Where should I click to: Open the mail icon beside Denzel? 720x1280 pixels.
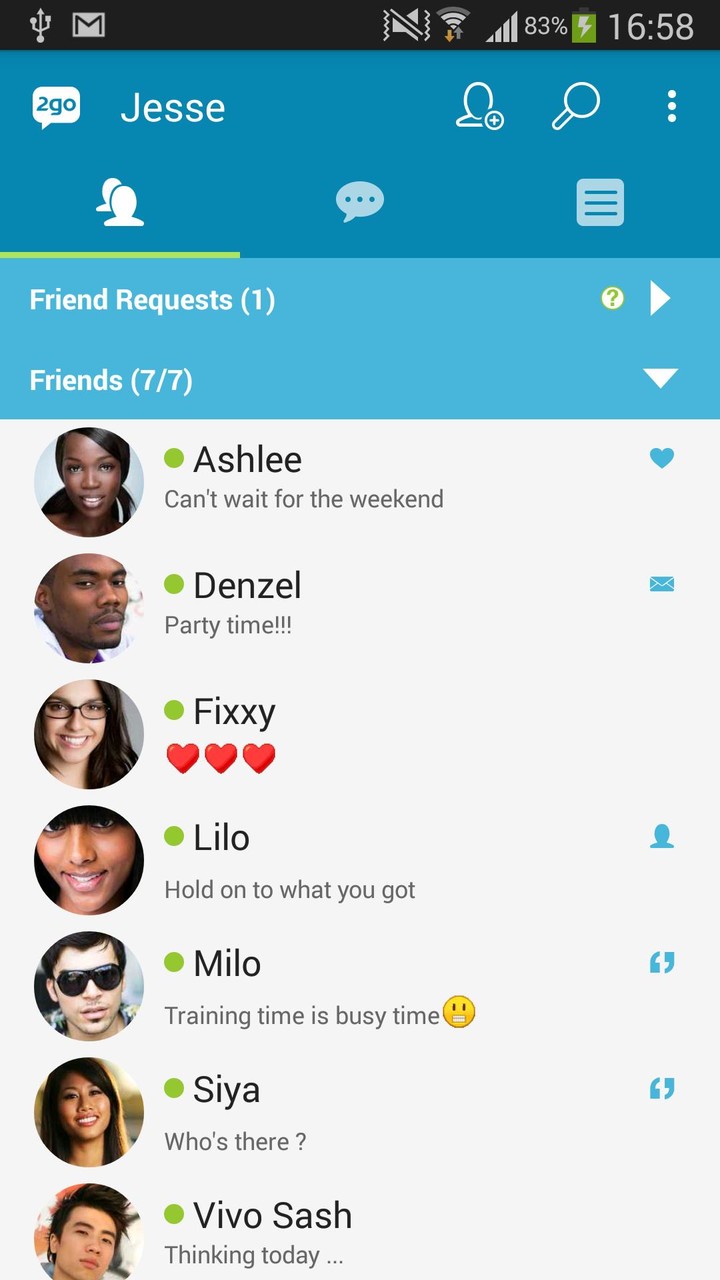coord(662,584)
